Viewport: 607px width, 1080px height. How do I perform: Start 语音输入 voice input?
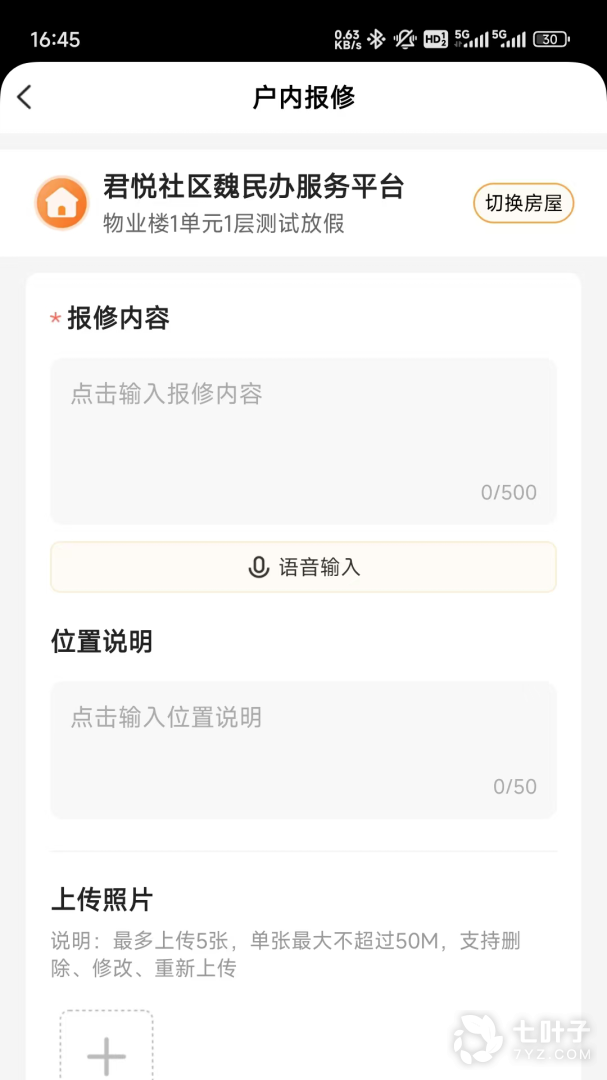(x=303, y=567)
